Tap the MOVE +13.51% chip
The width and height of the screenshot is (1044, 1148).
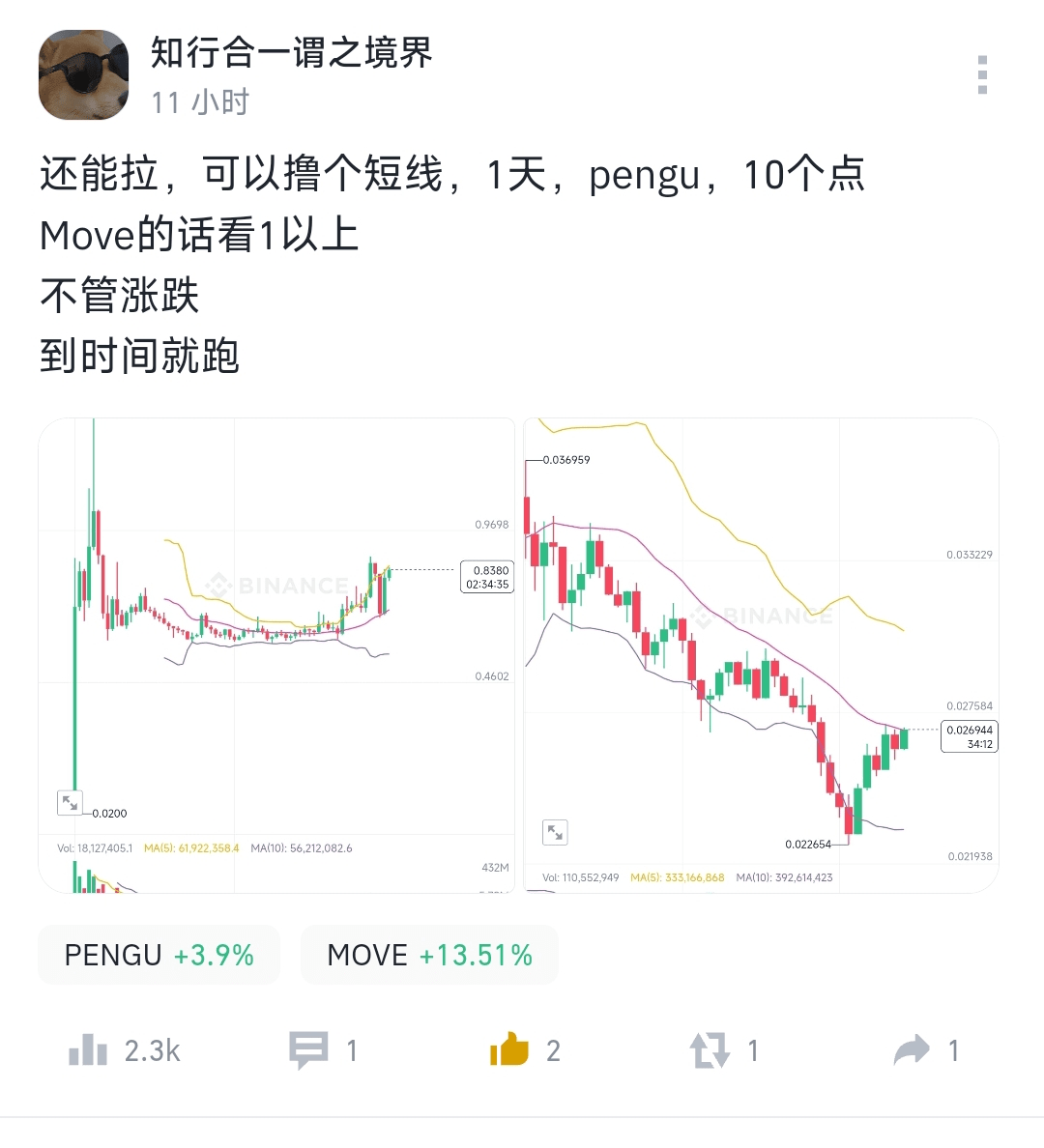point(429,955)
